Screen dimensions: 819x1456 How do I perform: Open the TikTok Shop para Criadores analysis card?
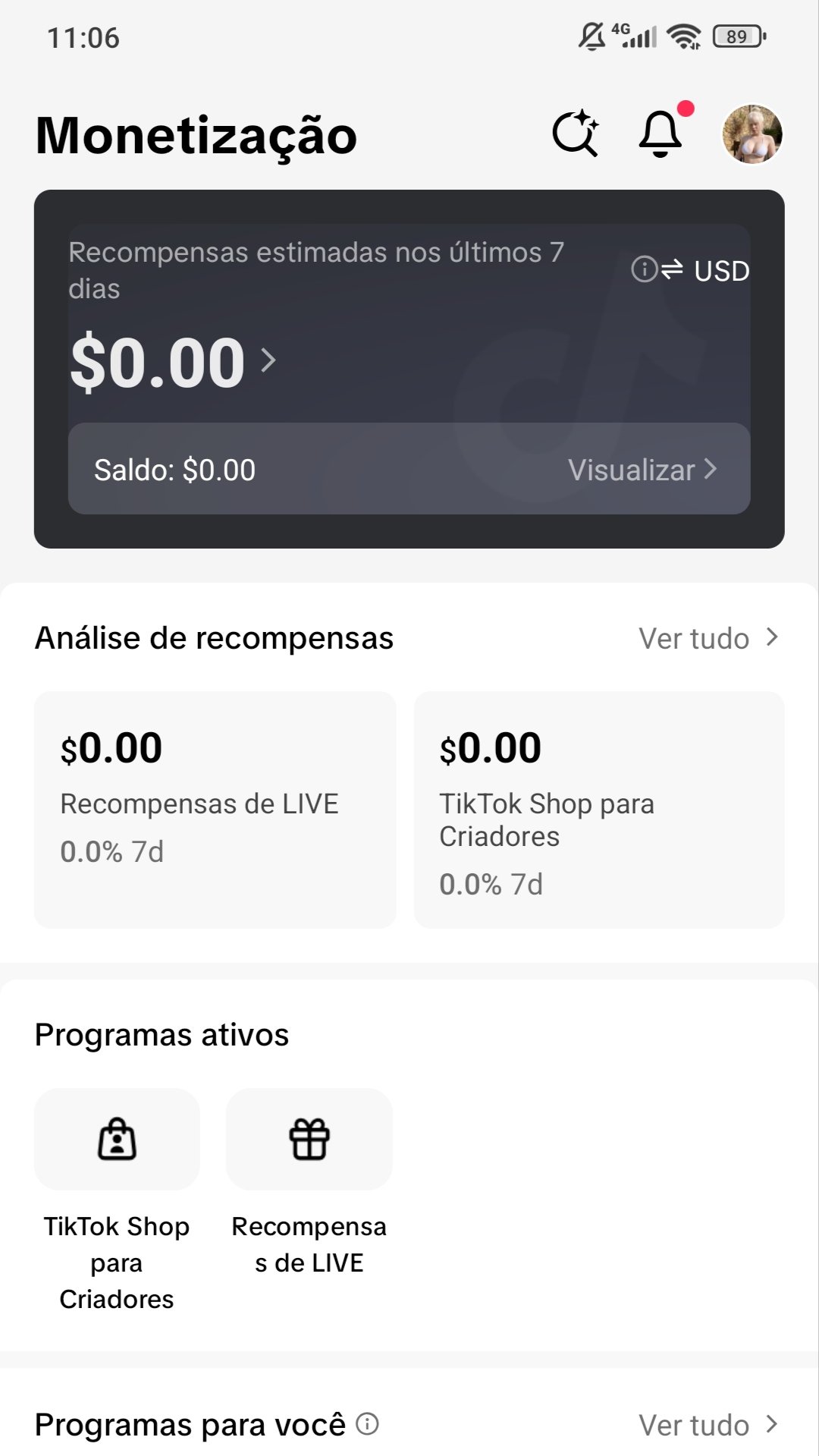coord(598,809)
